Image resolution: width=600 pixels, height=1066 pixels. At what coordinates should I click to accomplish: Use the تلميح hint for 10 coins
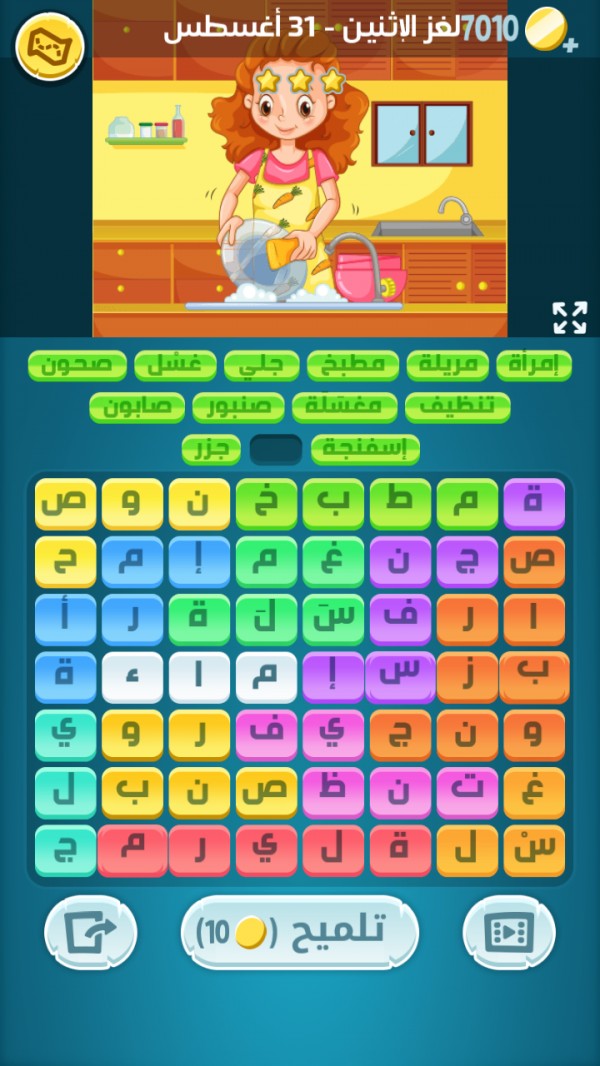[299, 932]
